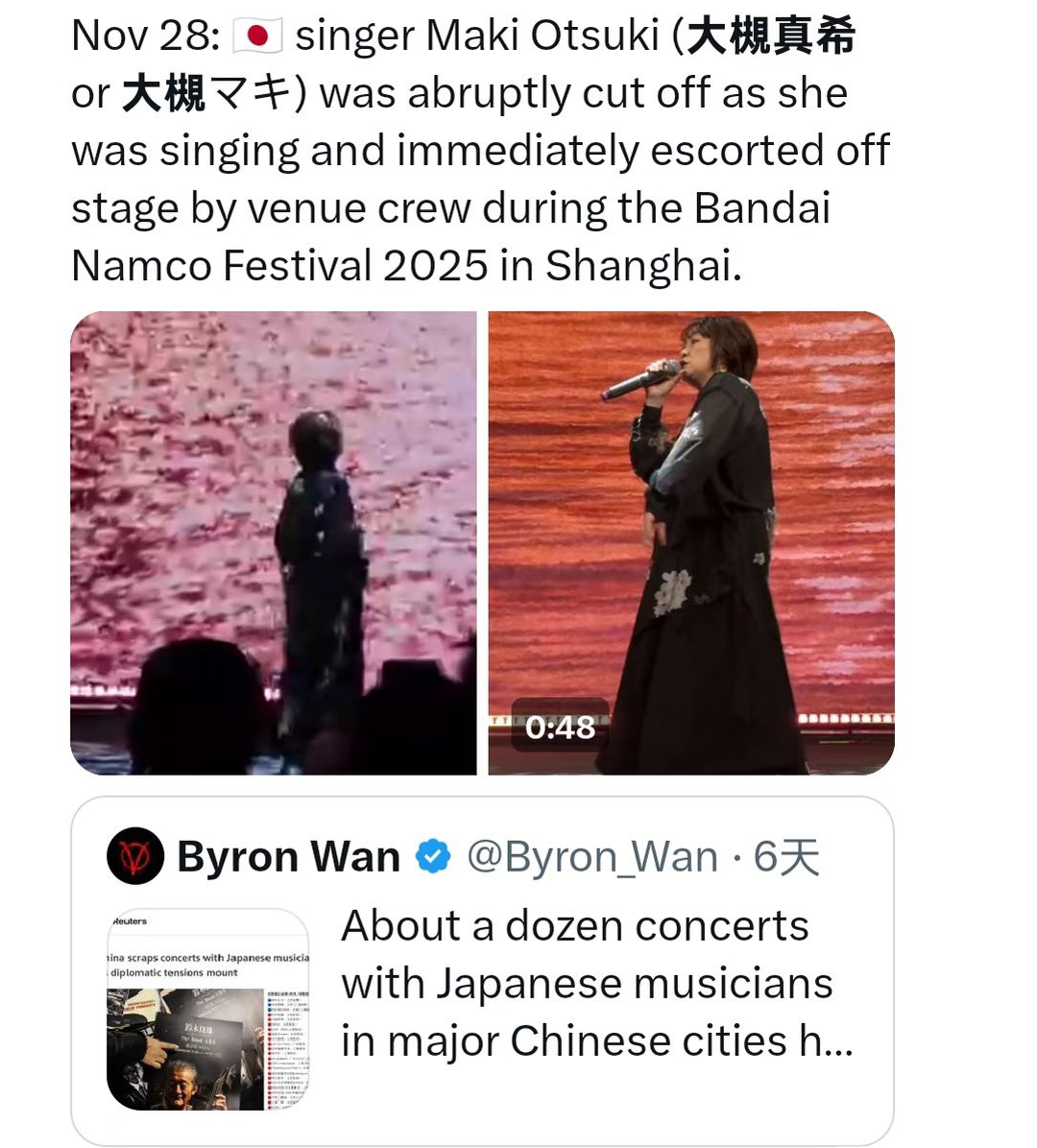Image resolution: width=1037 pixels, height=1148 pixels.
Task: Play the 0:48 video of the singer
Action: coord(691,542)
